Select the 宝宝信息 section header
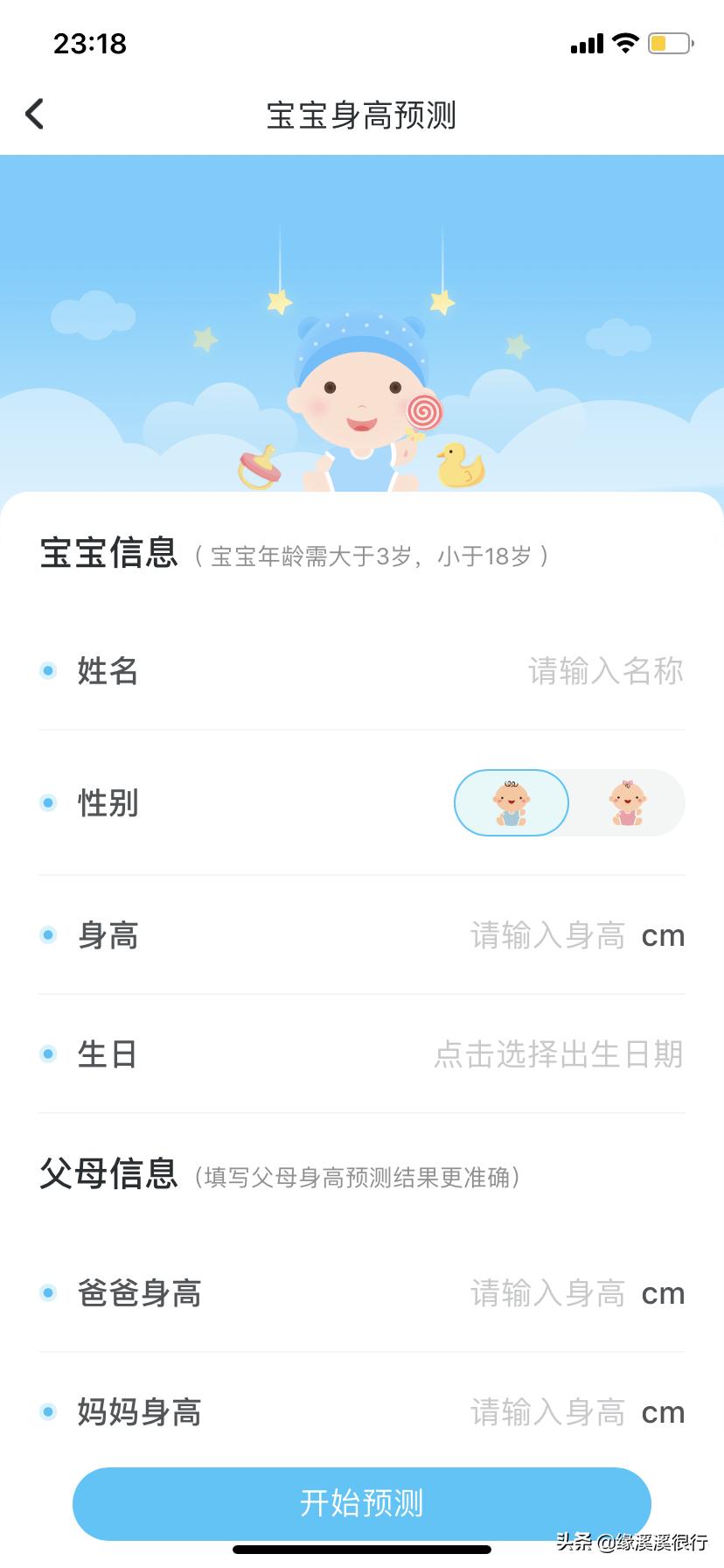Viewport: 724px width, 1568px height. pos(108,552)
